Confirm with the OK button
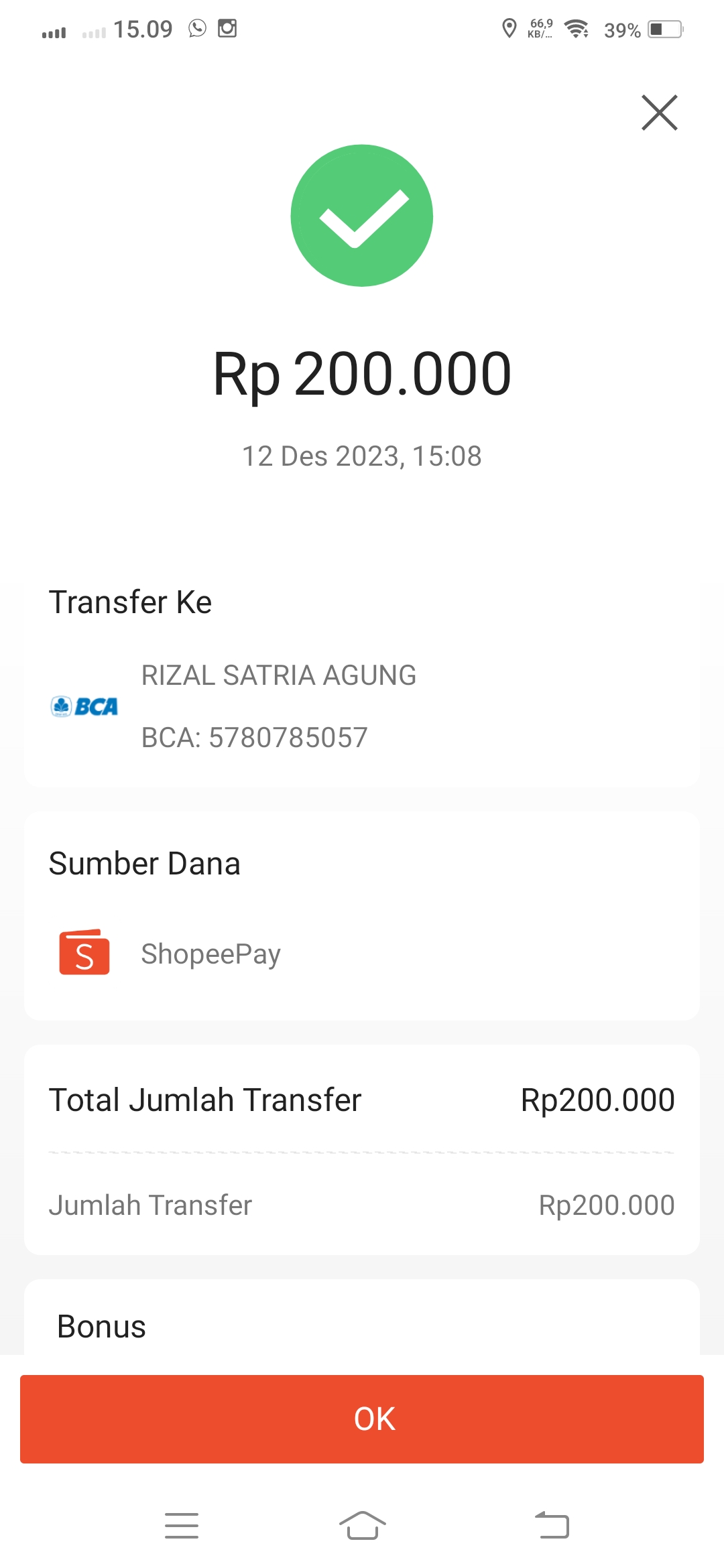The image size is (724, 1568). click(x=362, y=1419)
